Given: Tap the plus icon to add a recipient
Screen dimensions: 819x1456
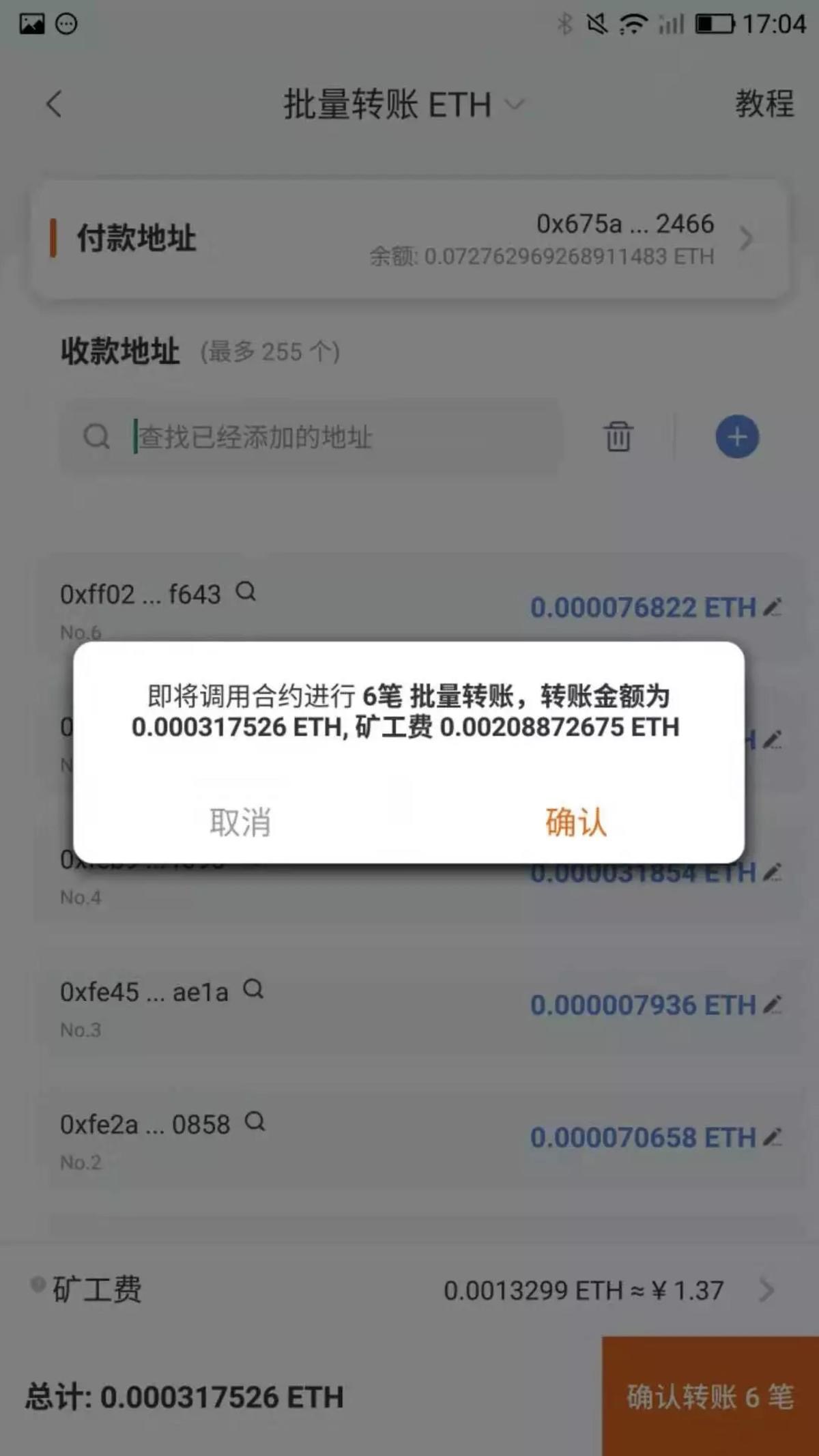Looking at the screenshot, I should point(736,437).
